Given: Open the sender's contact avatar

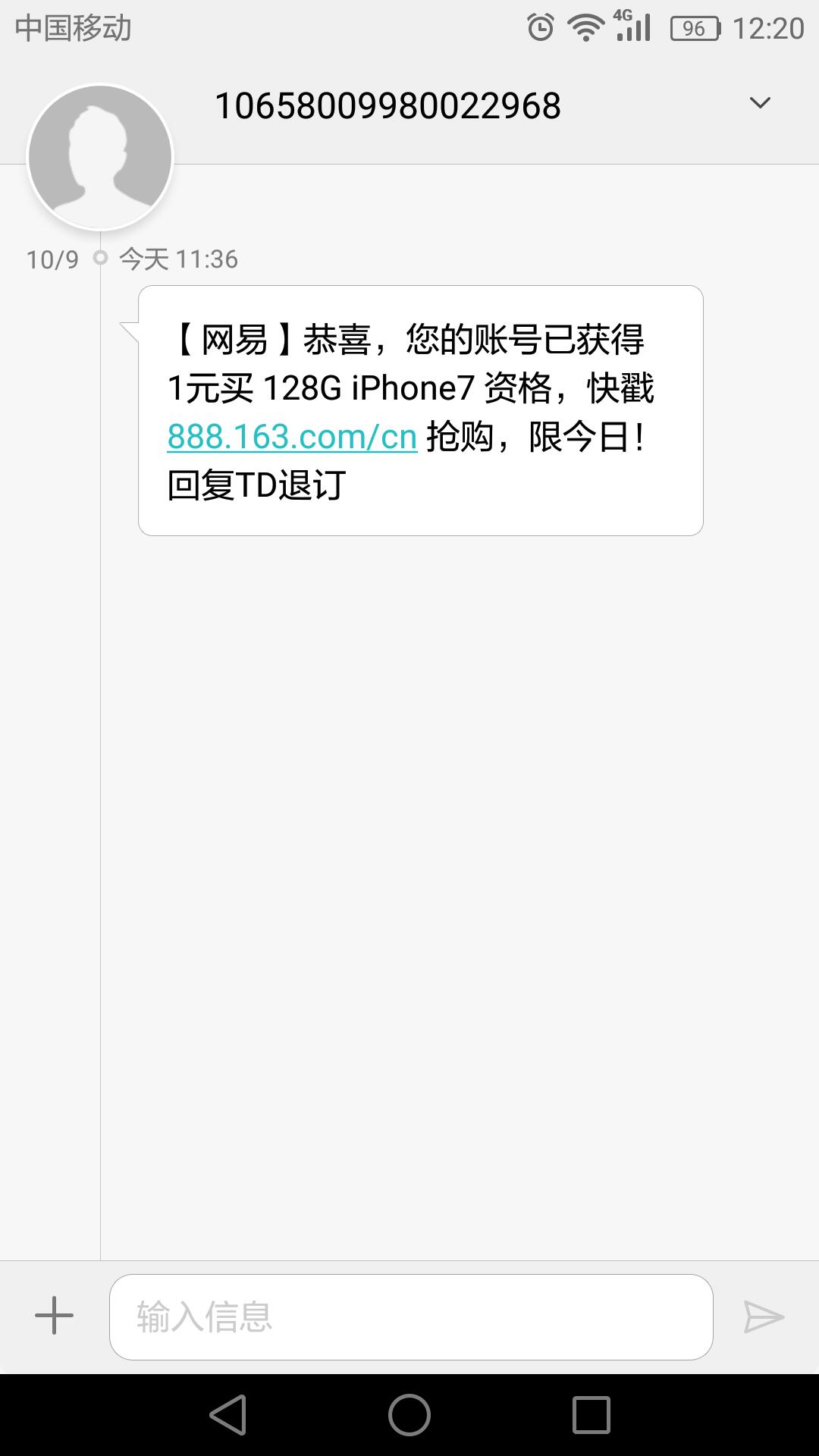Looking at the screenshot, I should (100, 157).
